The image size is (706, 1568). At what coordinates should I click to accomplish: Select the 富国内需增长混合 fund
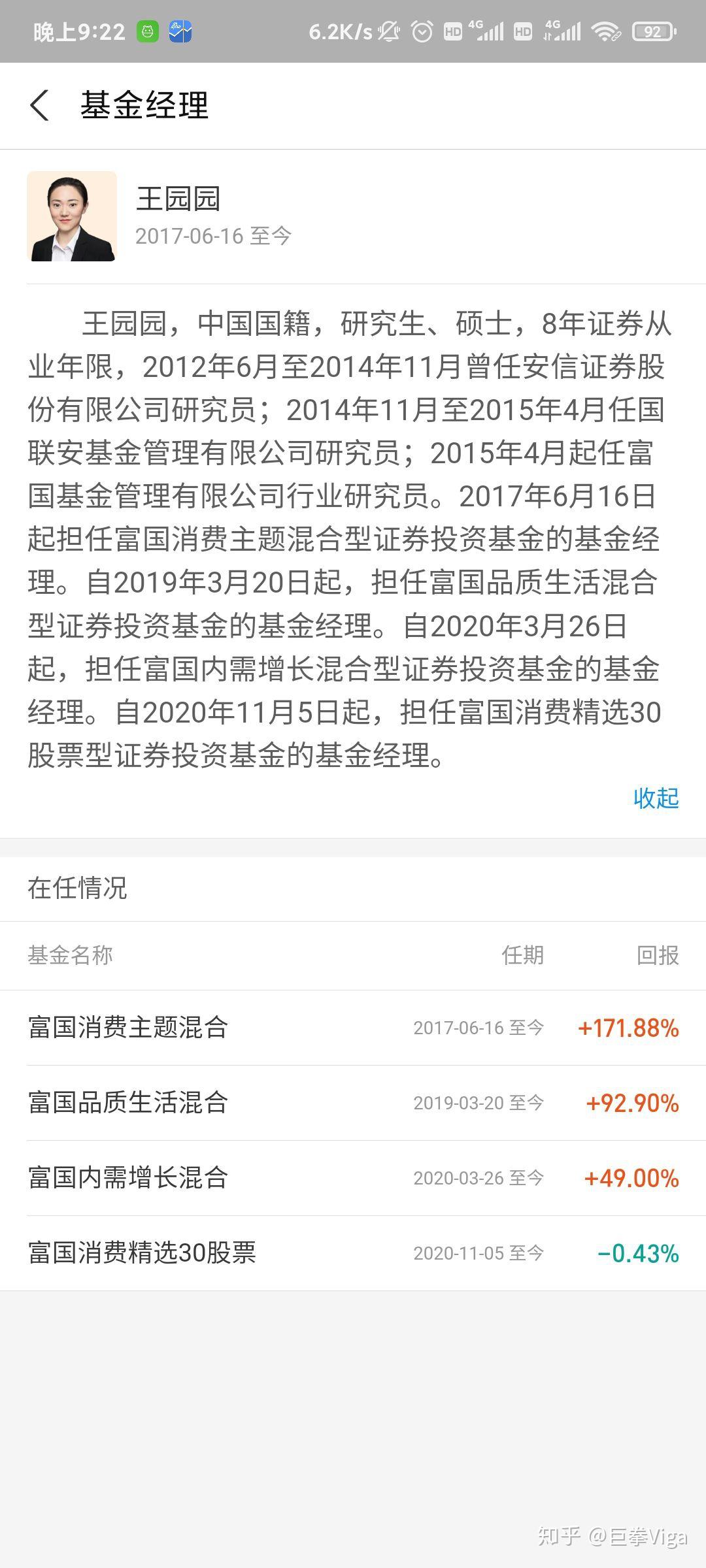pos(353,1178)
